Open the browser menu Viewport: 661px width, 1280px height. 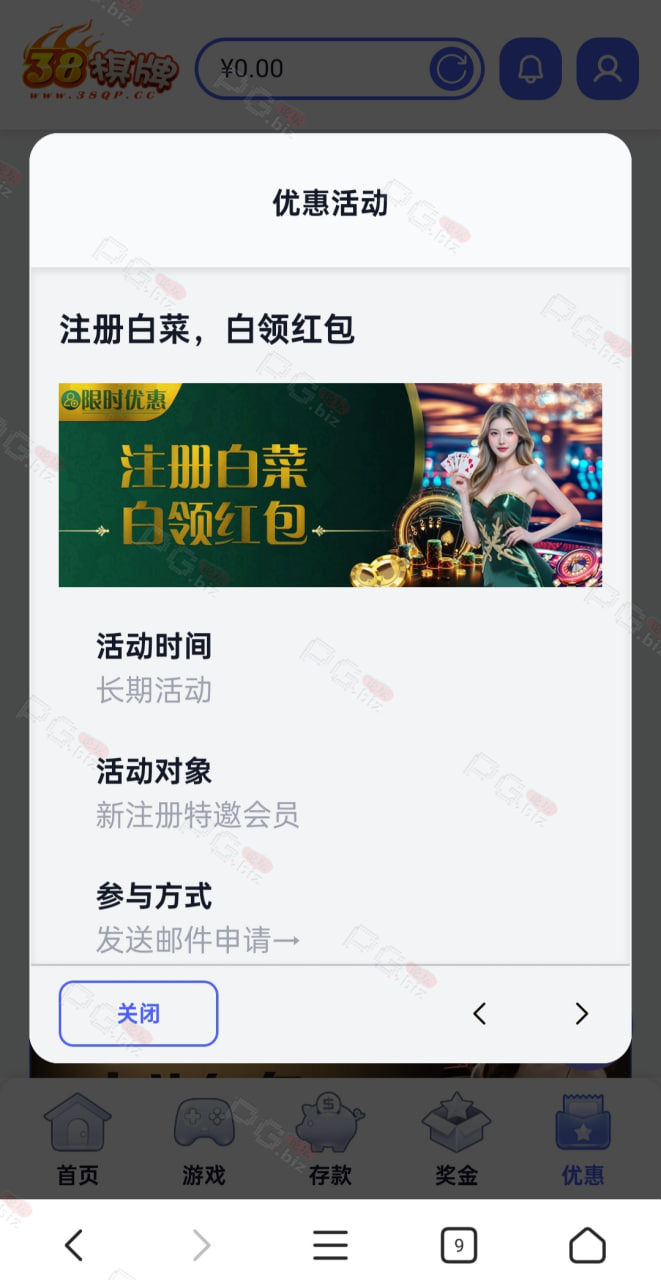point(330,1245)
